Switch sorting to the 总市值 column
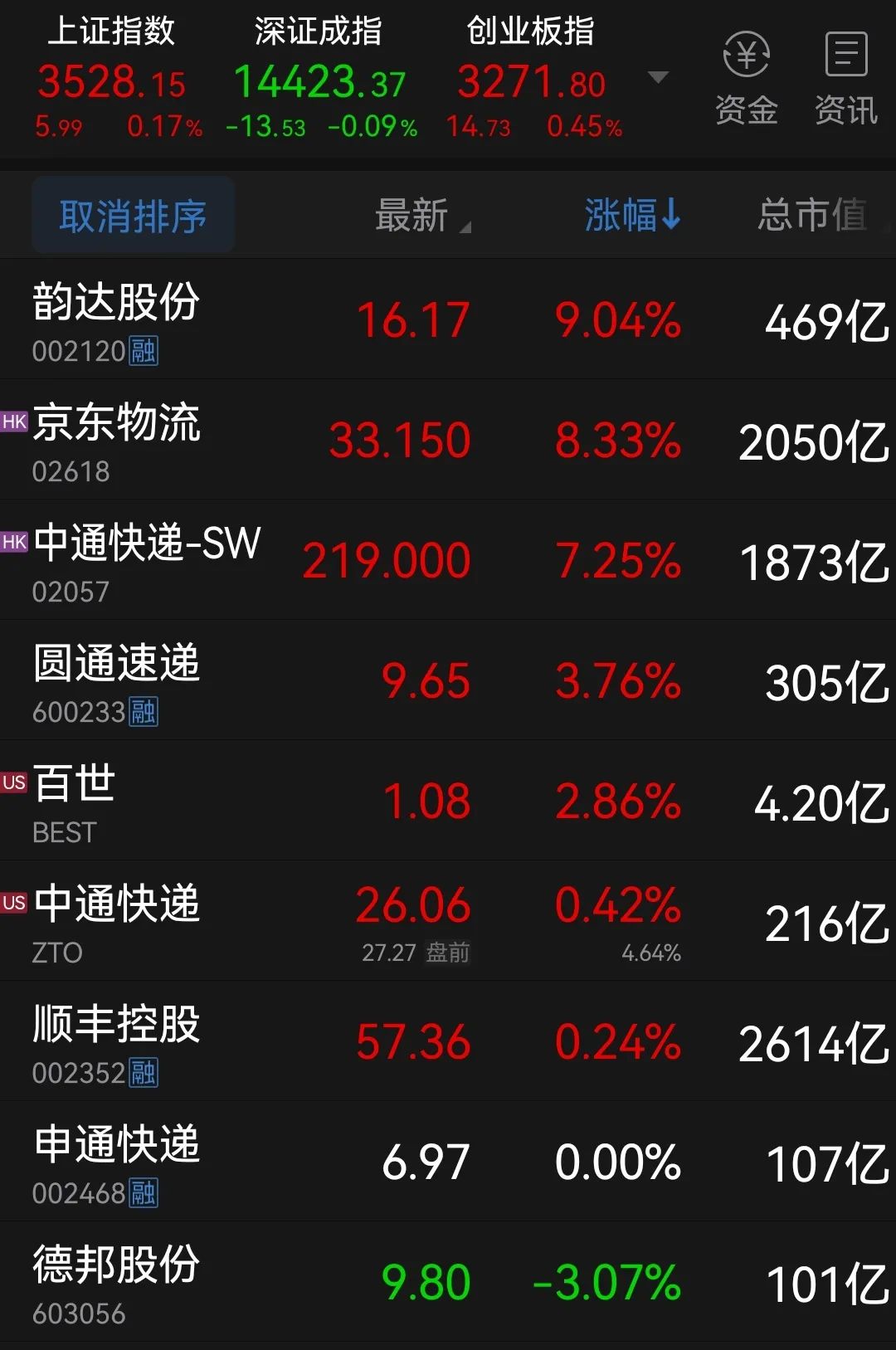 811,215
